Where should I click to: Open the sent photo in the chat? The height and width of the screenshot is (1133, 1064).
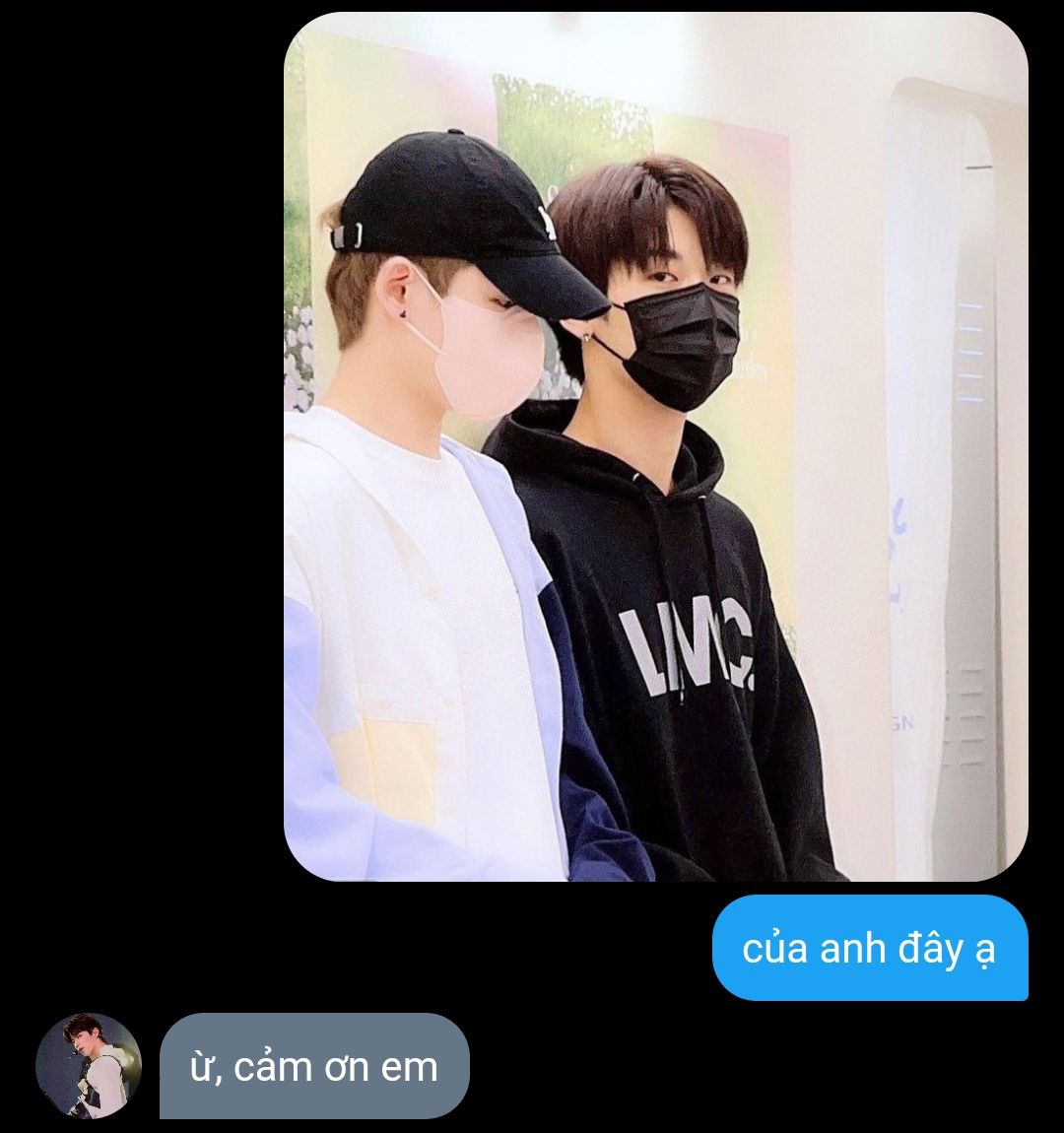point(655,446)
